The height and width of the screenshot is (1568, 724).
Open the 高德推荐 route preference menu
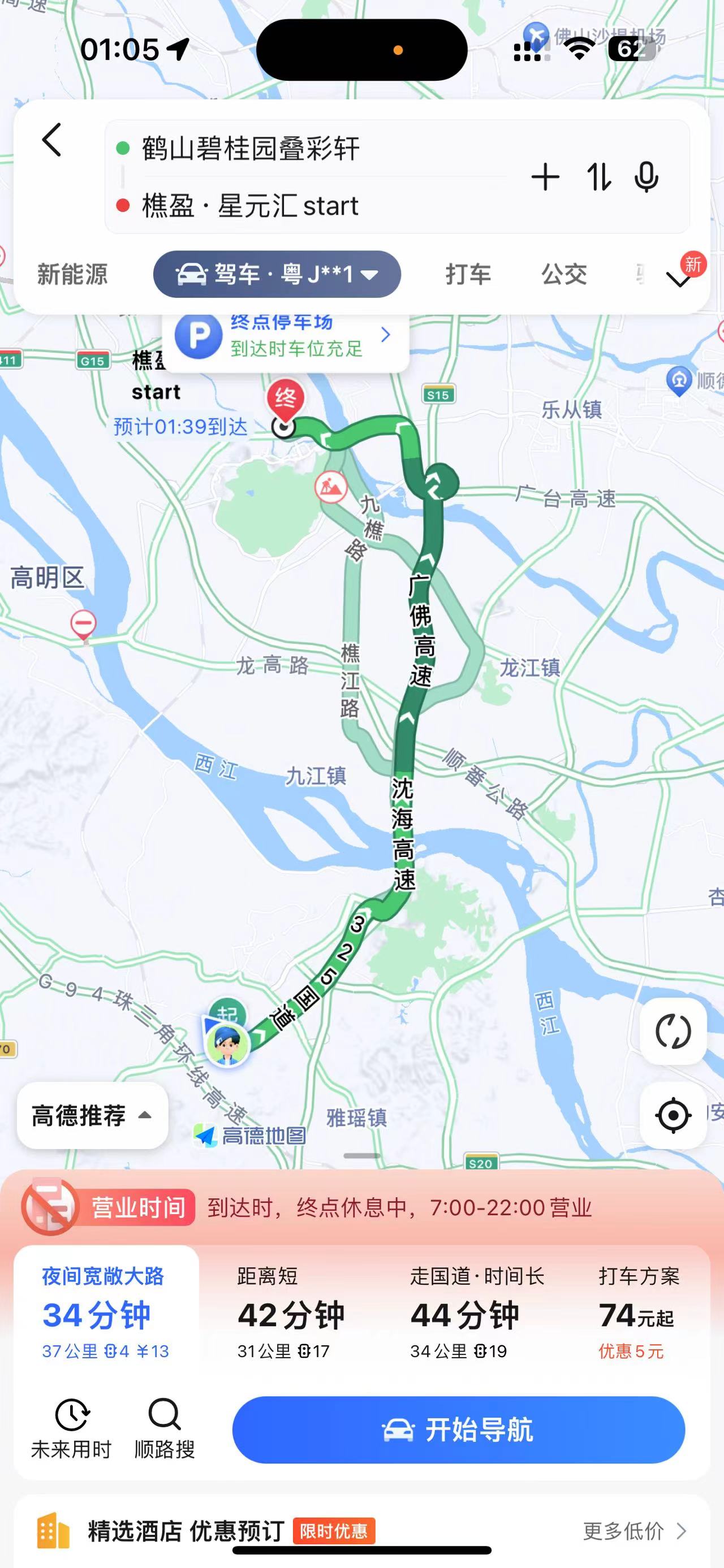(92, 1115)
